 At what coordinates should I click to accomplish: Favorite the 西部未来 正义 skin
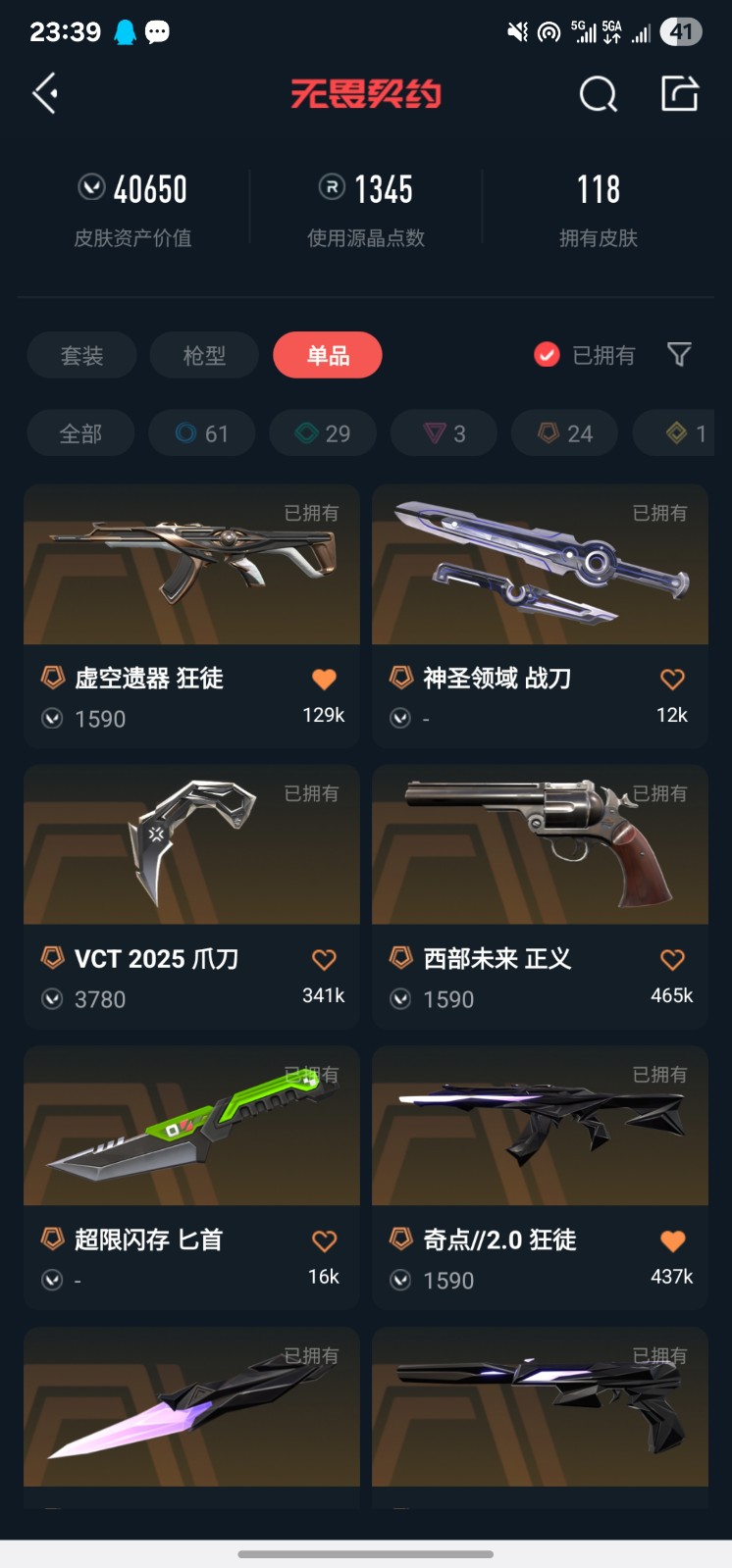[x=672, y=959]
